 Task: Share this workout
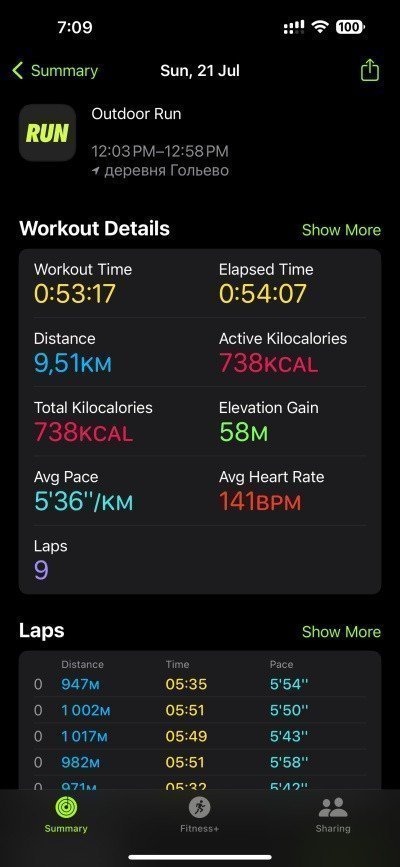[x=370, y=70]
